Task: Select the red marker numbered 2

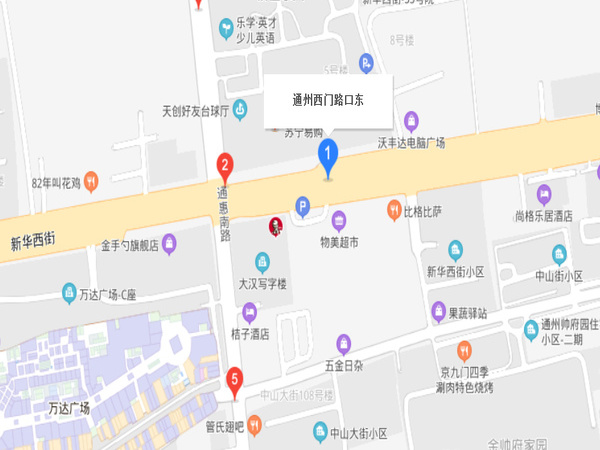Action: tap(226, 166)
